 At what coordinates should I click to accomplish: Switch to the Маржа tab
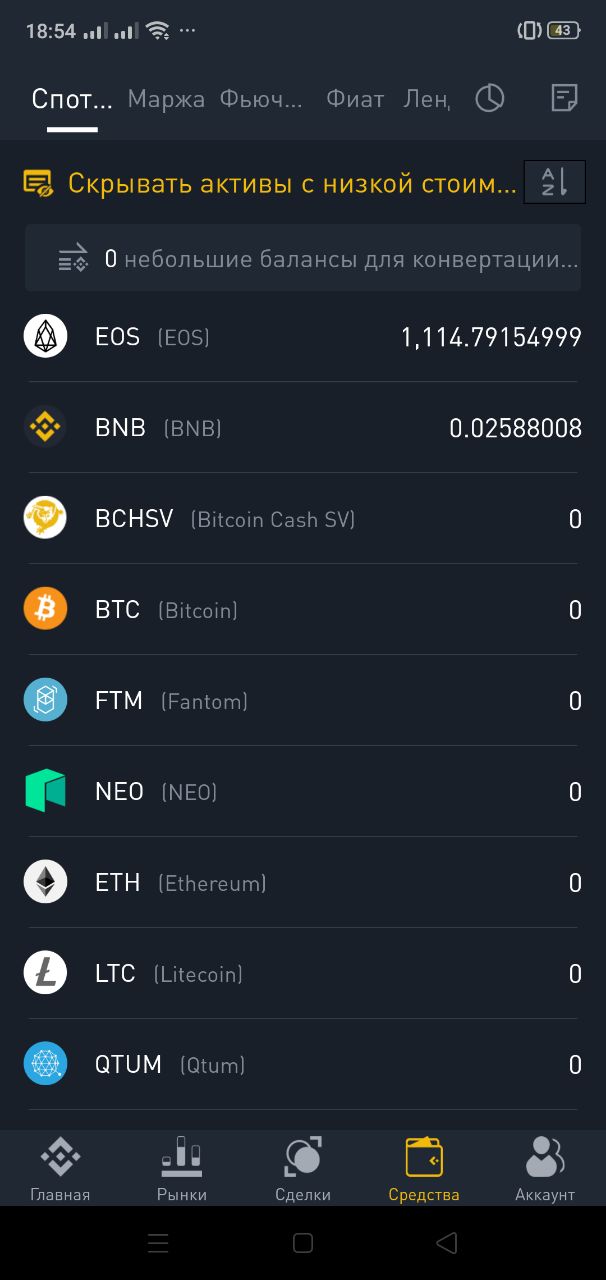pos(166,99)
